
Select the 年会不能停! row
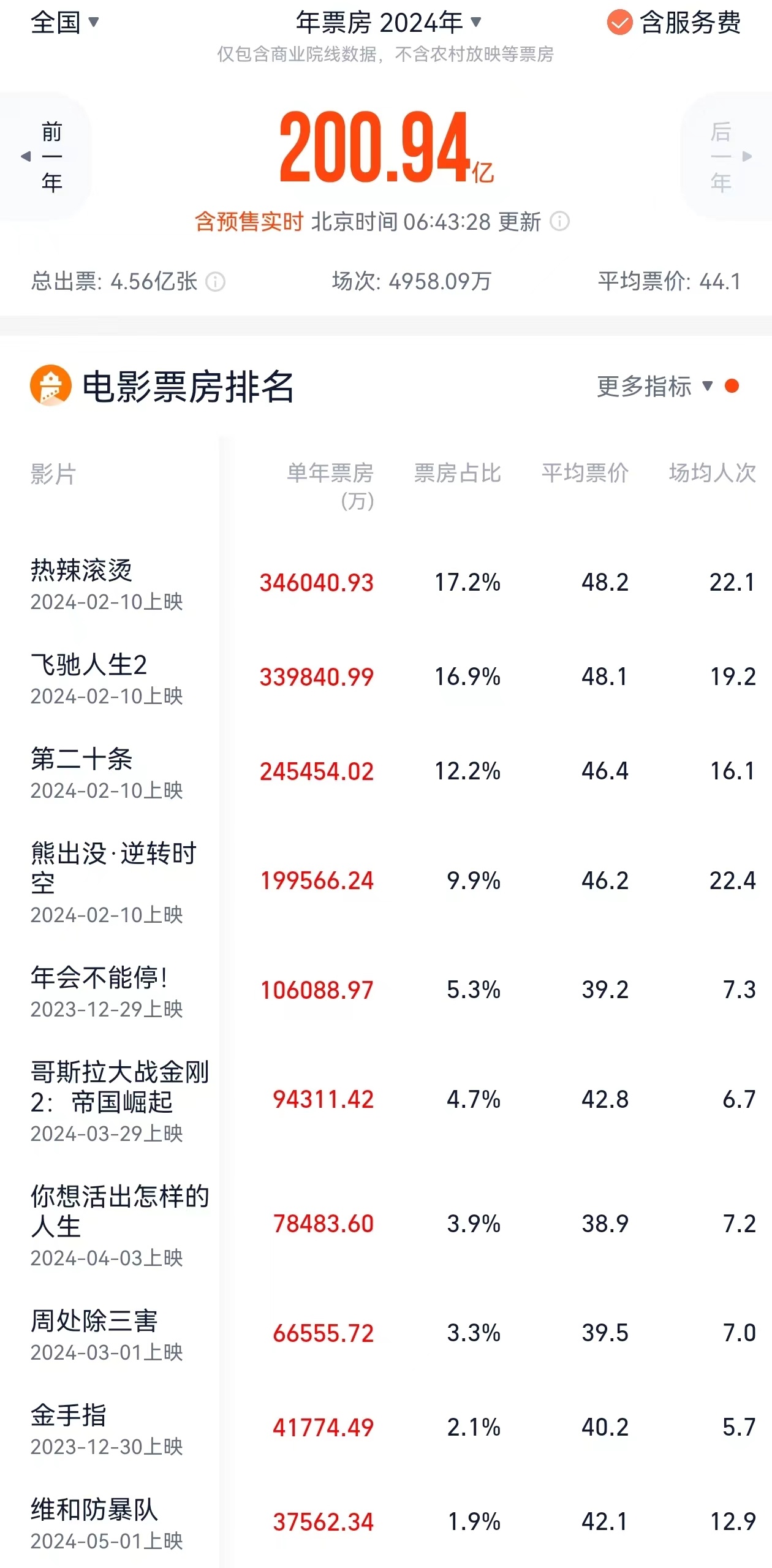point(386,990)
